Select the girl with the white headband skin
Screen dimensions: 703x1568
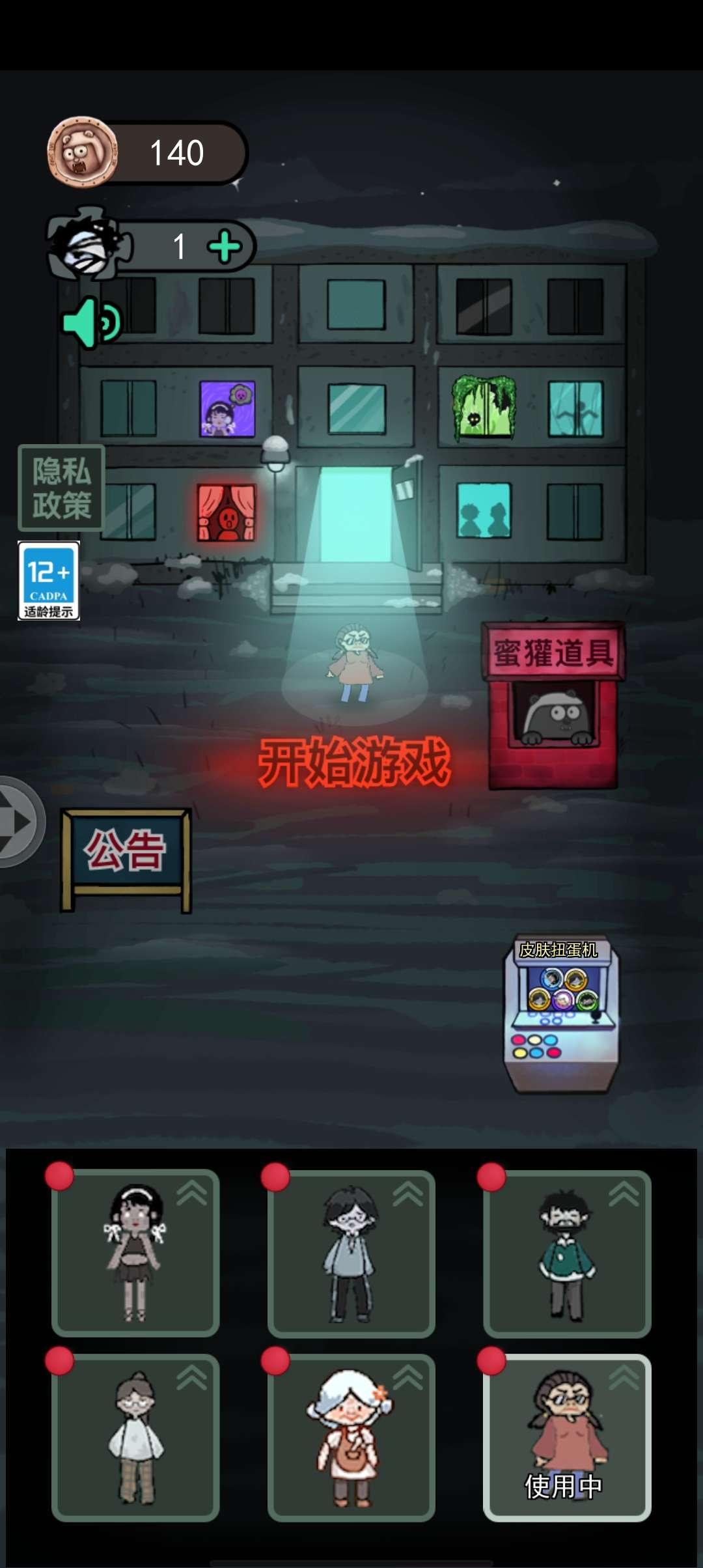[x=135, y=1253]
